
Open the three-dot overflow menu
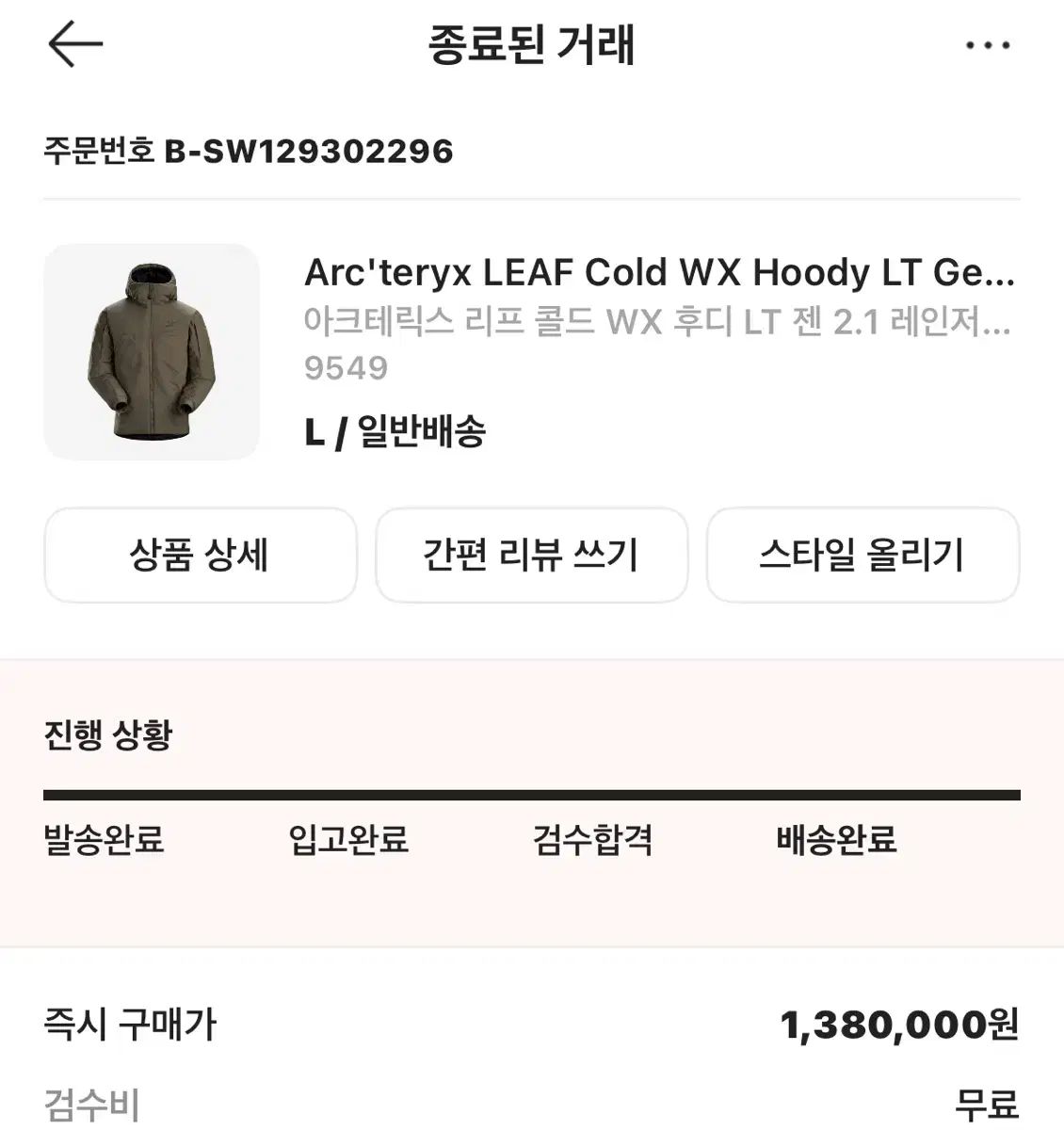988,44
